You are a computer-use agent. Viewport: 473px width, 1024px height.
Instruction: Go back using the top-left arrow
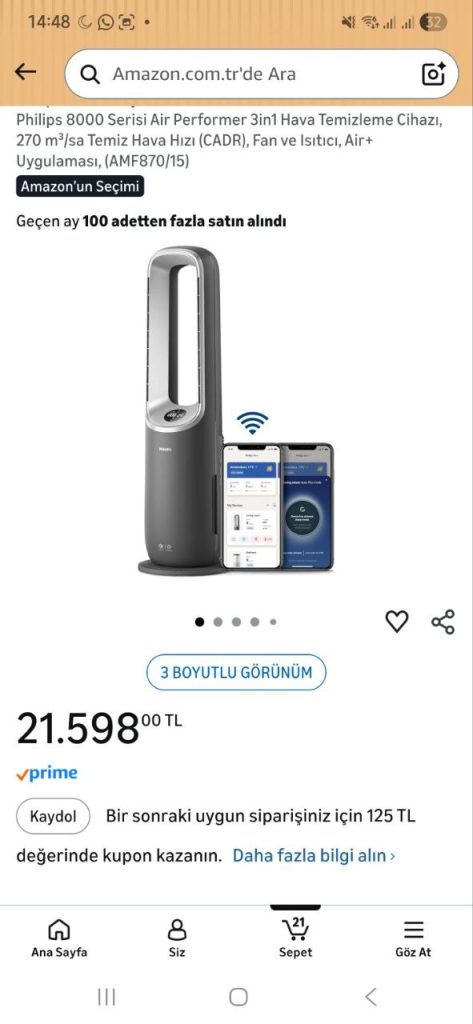pos(25,72)
